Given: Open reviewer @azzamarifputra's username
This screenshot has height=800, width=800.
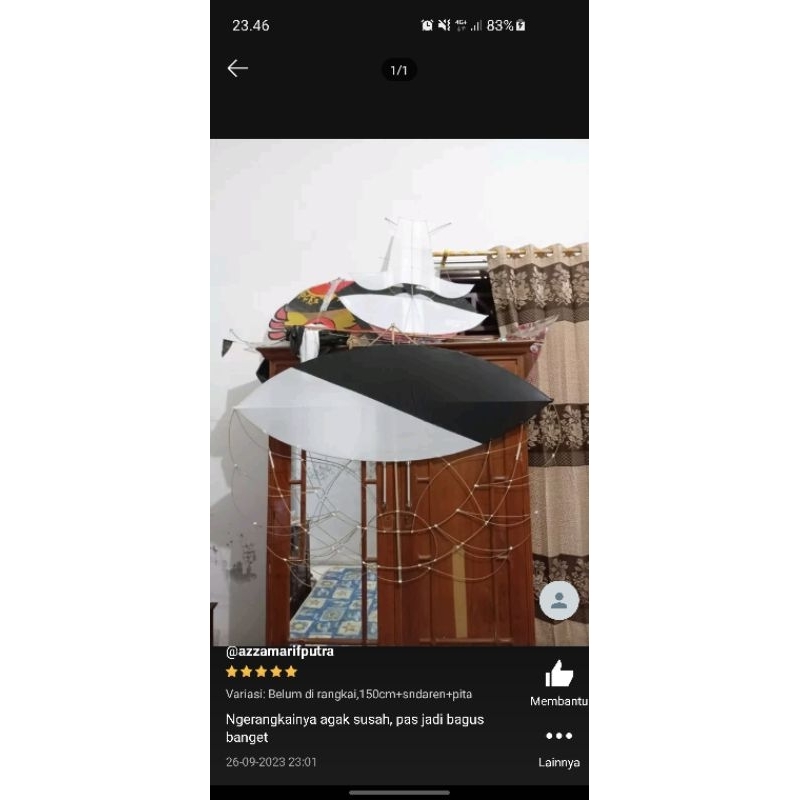Looking at the screenshot, I should point(280,651).
